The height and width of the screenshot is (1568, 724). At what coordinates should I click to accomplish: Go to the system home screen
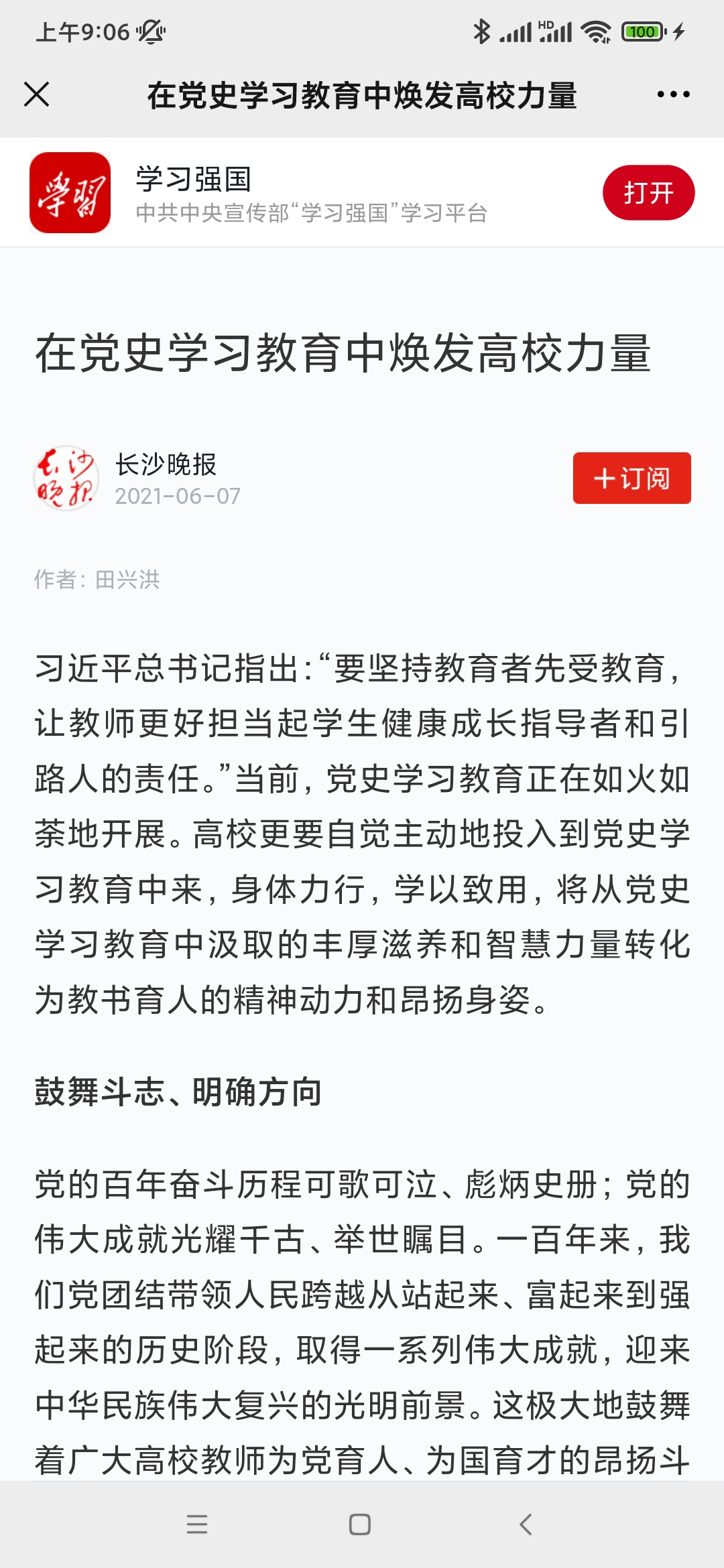coord(360,1524)
